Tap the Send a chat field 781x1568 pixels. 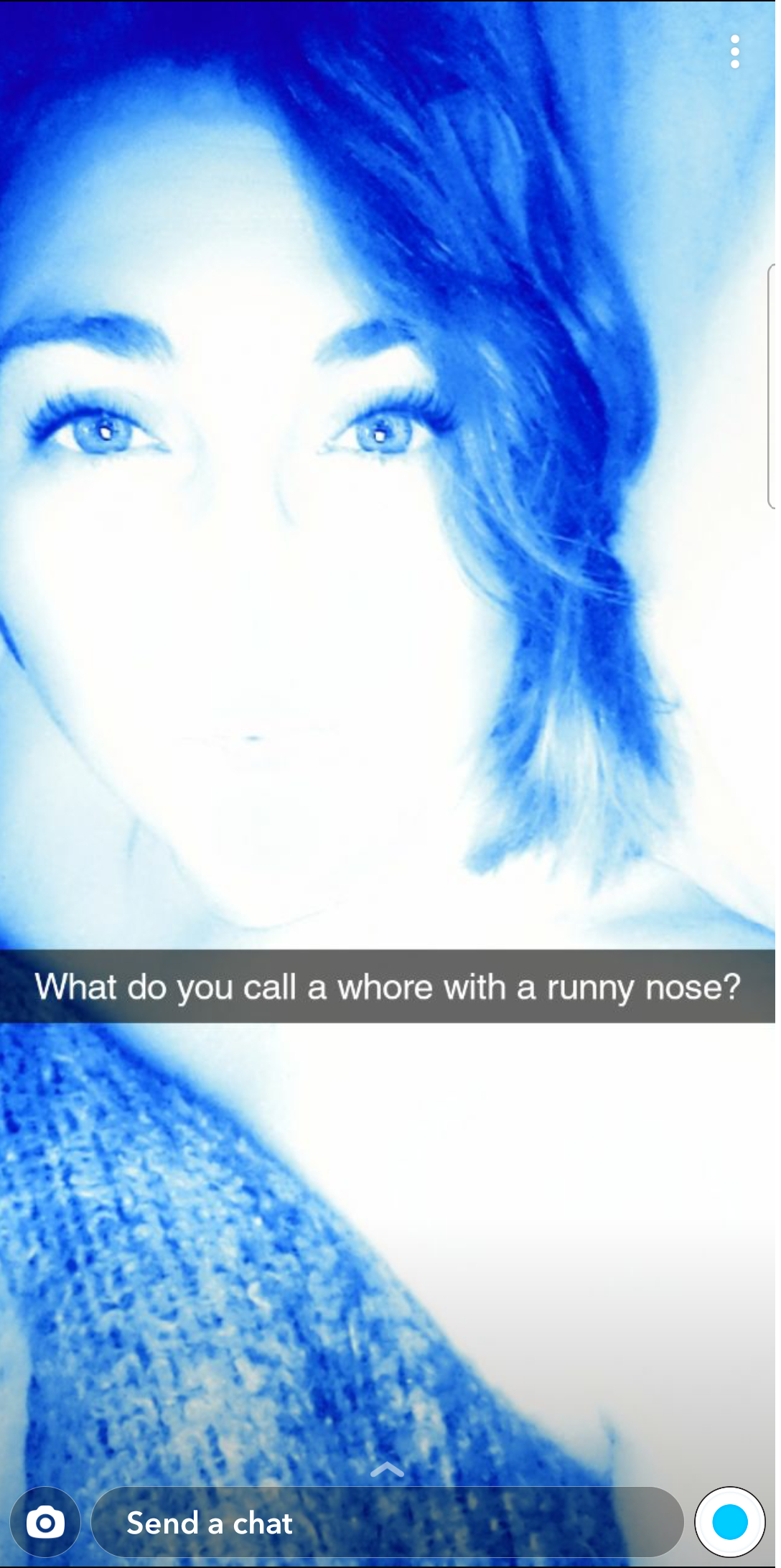coord(388,1522)
